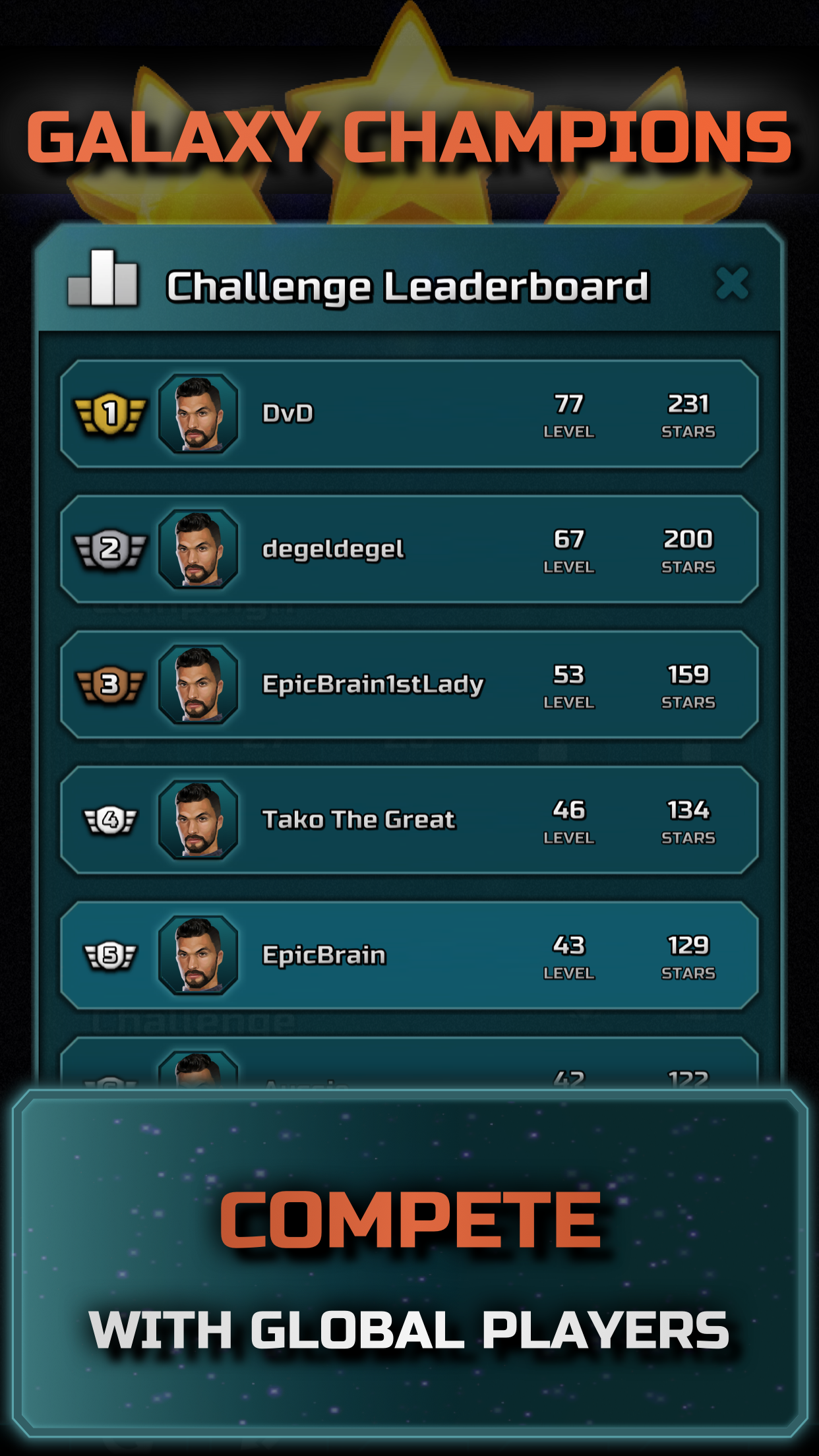Open DvD's leaderboard entry
819x1456 pixels.
(409, 412)
